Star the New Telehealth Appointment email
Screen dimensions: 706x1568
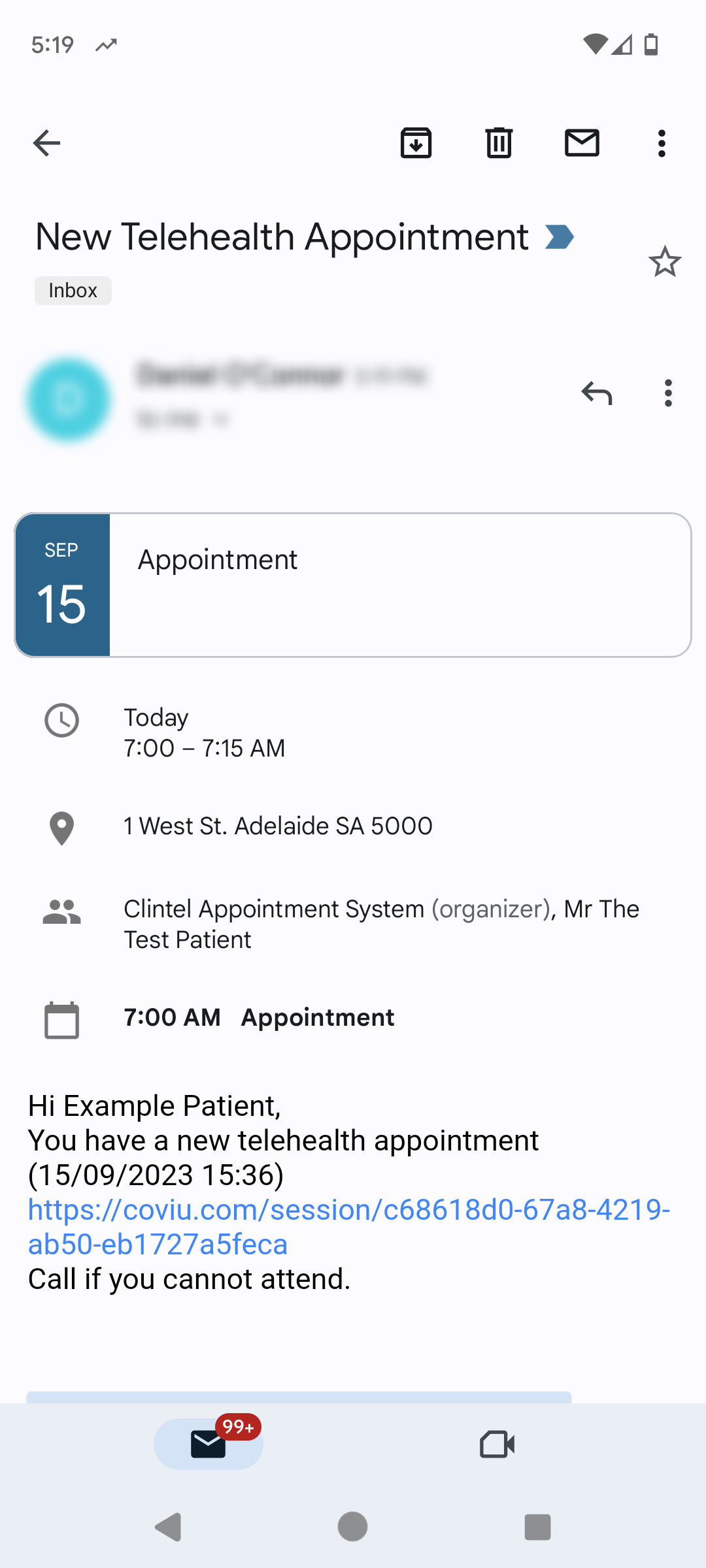pyautogui.click(x=665, y=262)
